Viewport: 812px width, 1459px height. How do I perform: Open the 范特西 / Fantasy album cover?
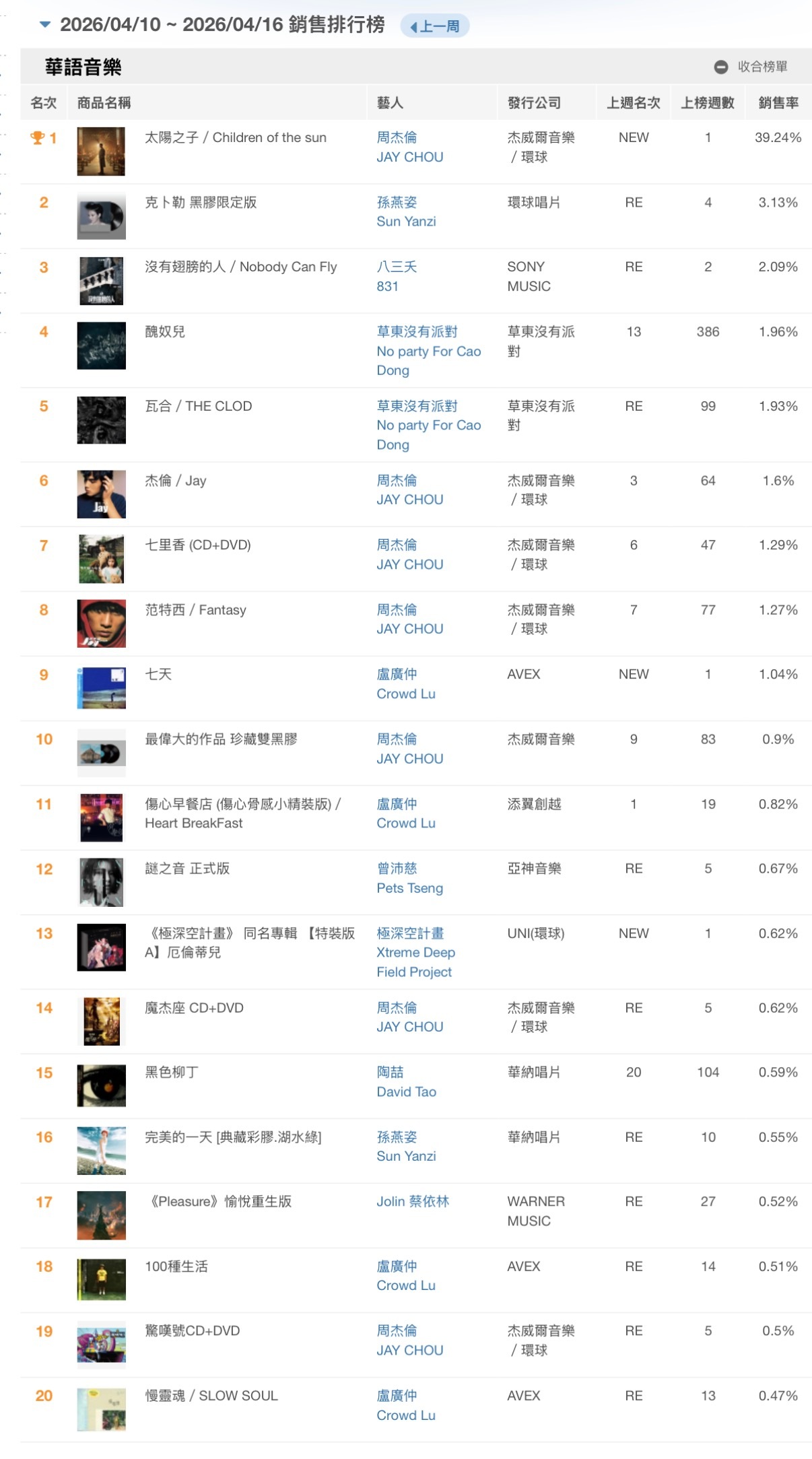click(x=101, y=623)
